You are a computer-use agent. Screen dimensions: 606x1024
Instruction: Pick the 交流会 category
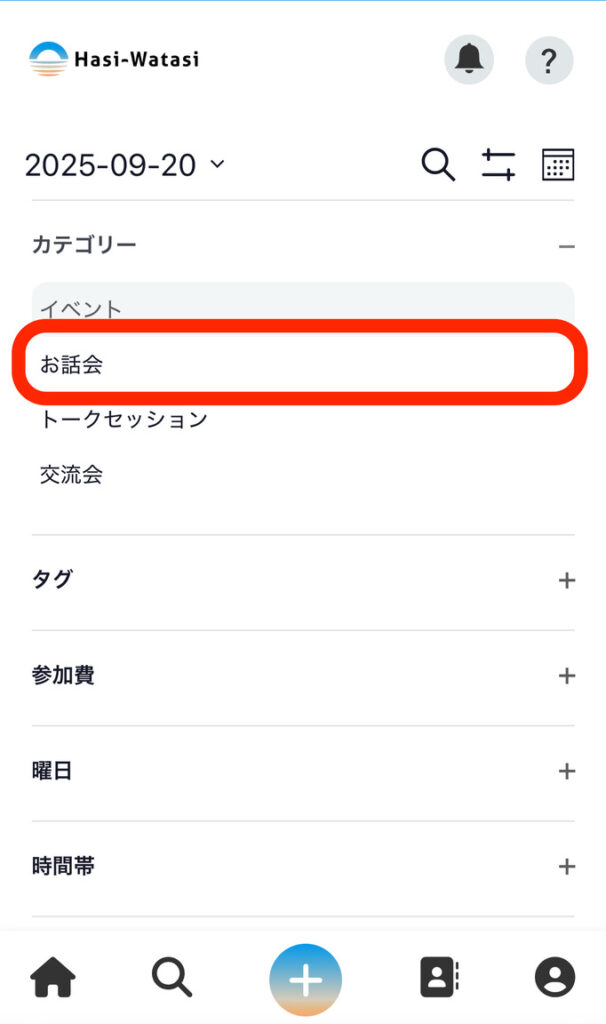pos(72,474)
